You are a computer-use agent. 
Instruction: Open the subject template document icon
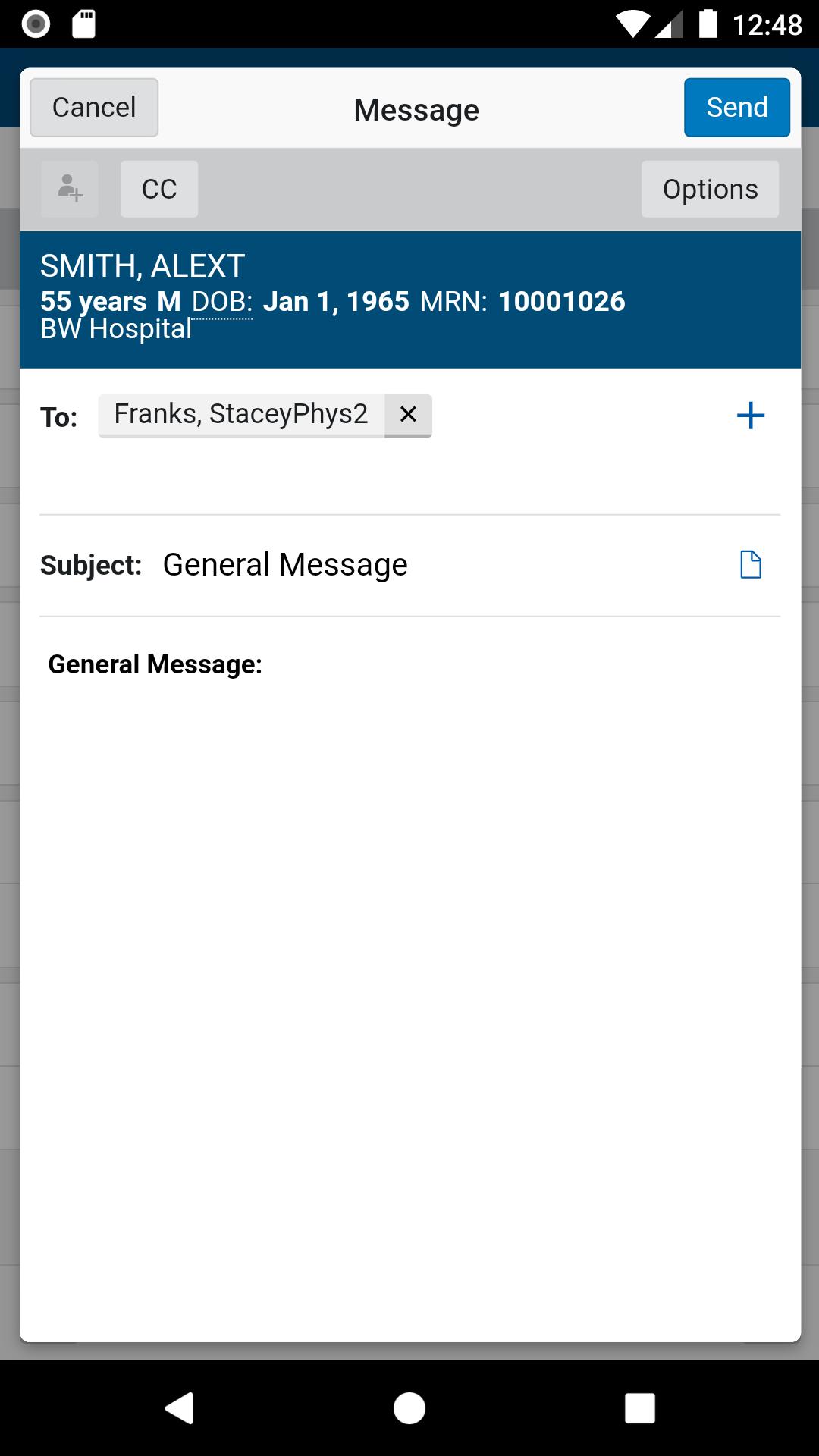(750, 565)
